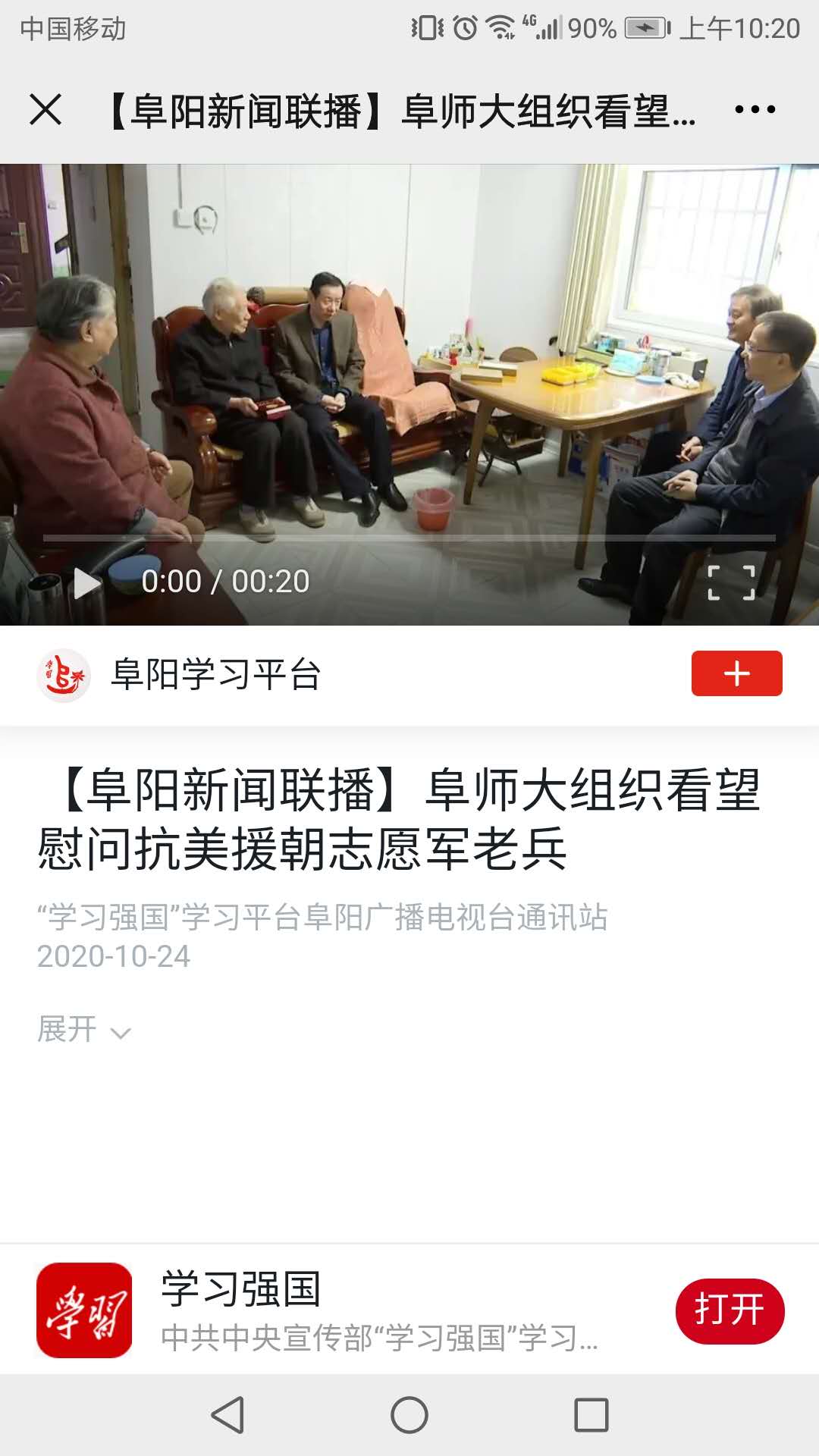
Task: Enter fullscreen video mode
Action: pyautogui.click(x=731, y=582)
